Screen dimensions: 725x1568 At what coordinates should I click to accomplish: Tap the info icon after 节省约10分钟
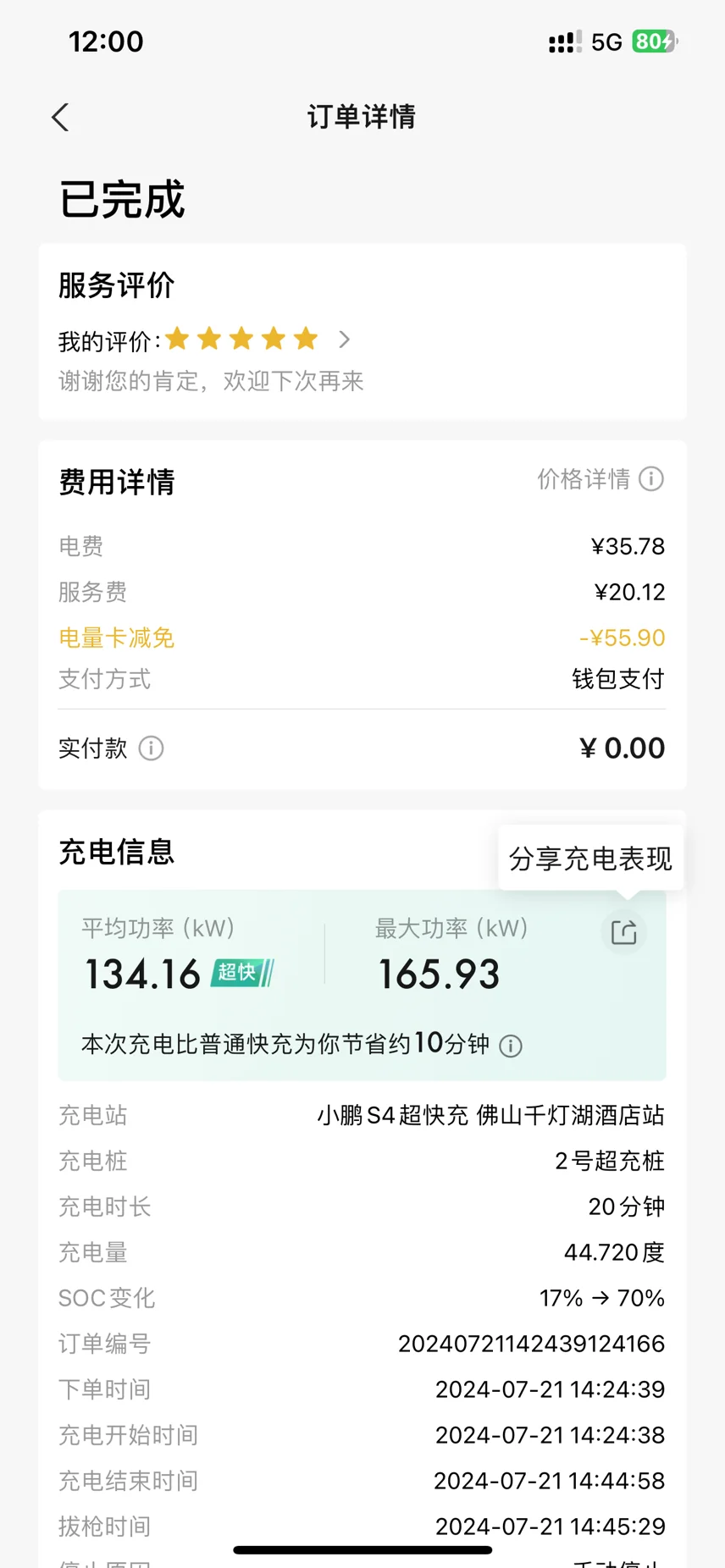coord(511,1046)
